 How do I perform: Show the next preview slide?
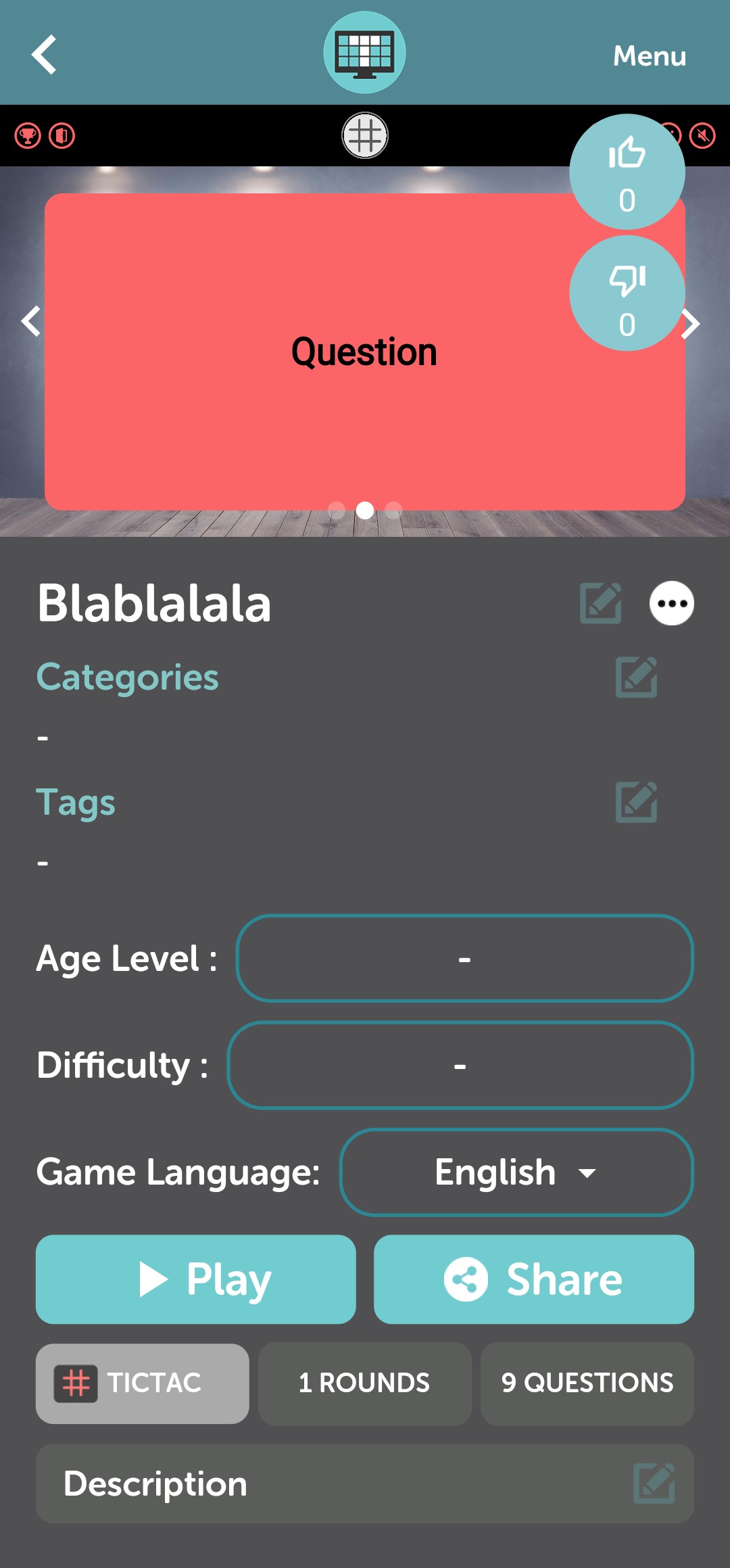point(692,324)
